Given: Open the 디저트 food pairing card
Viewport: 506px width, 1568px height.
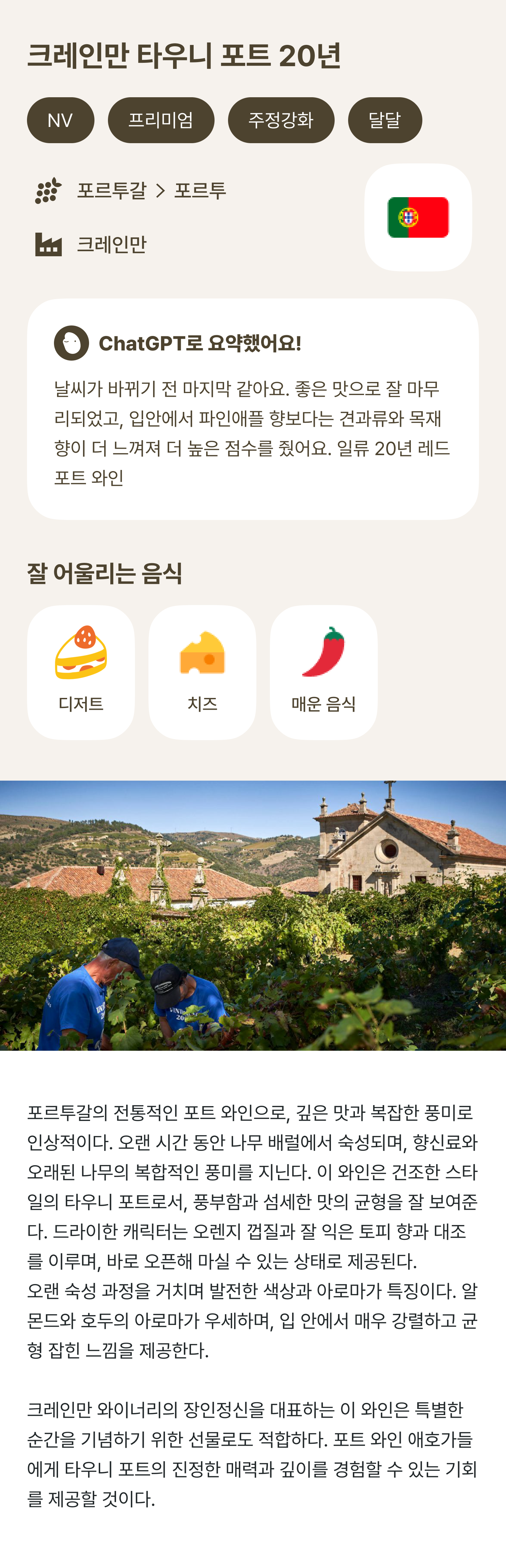Looking at the screenshot, I should (81, 672).
